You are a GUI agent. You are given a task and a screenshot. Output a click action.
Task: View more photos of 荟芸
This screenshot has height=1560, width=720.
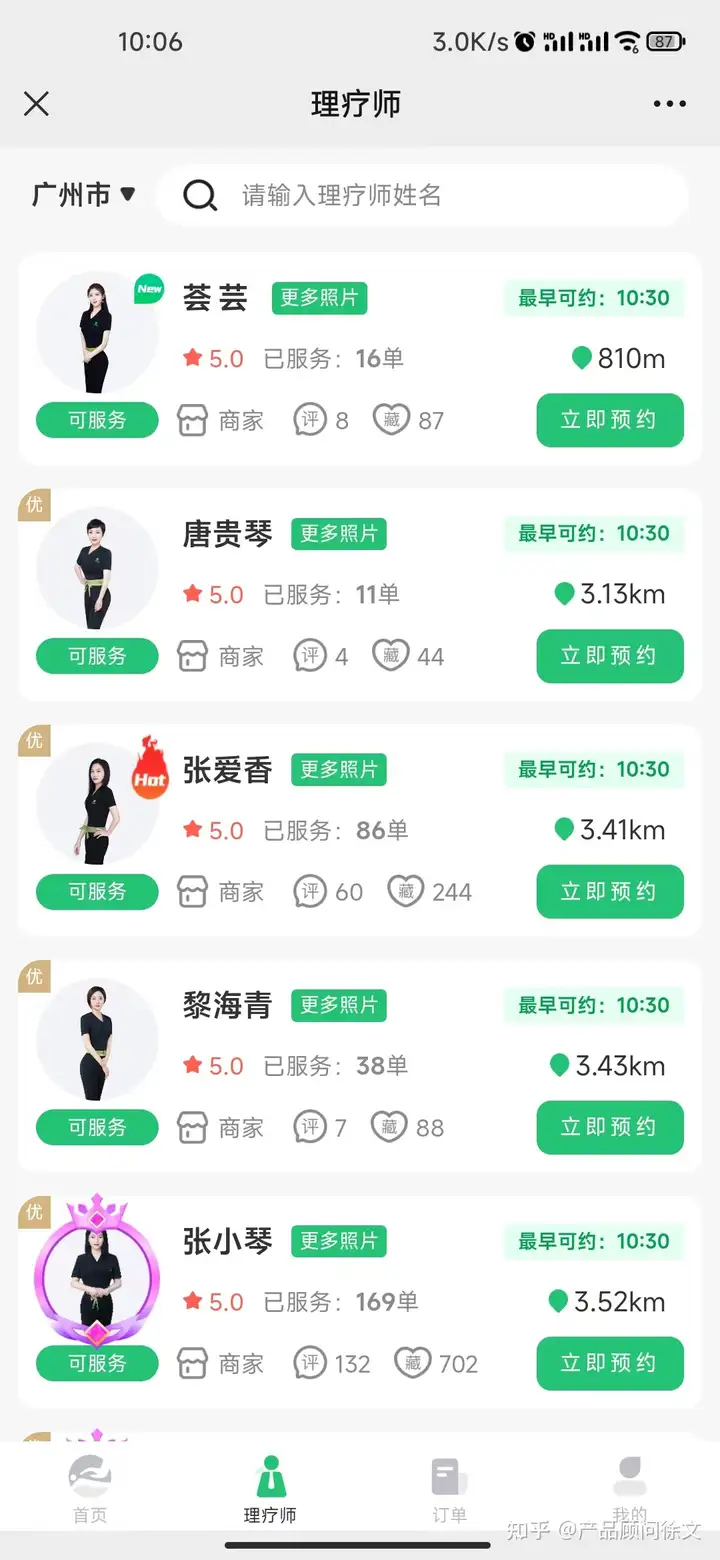tap(319, 298)
